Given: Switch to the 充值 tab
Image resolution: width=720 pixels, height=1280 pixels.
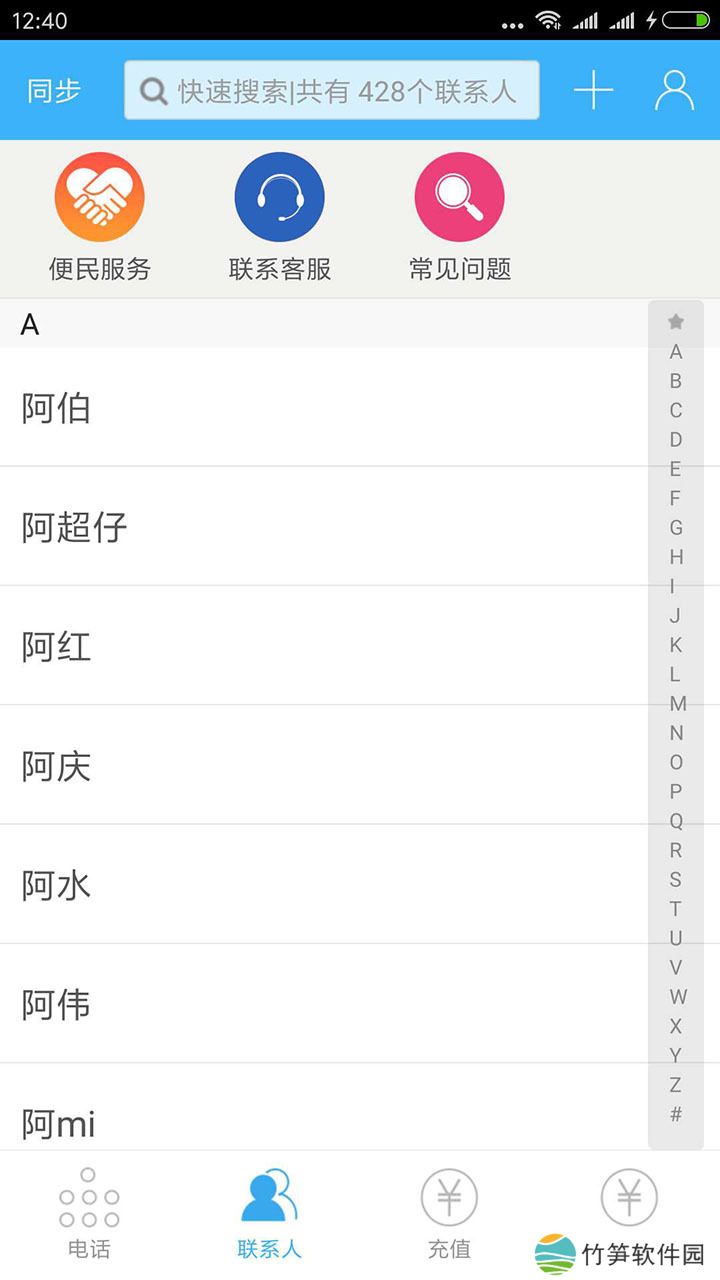Looking at the screenshot, I should [x=449, y=1214].
